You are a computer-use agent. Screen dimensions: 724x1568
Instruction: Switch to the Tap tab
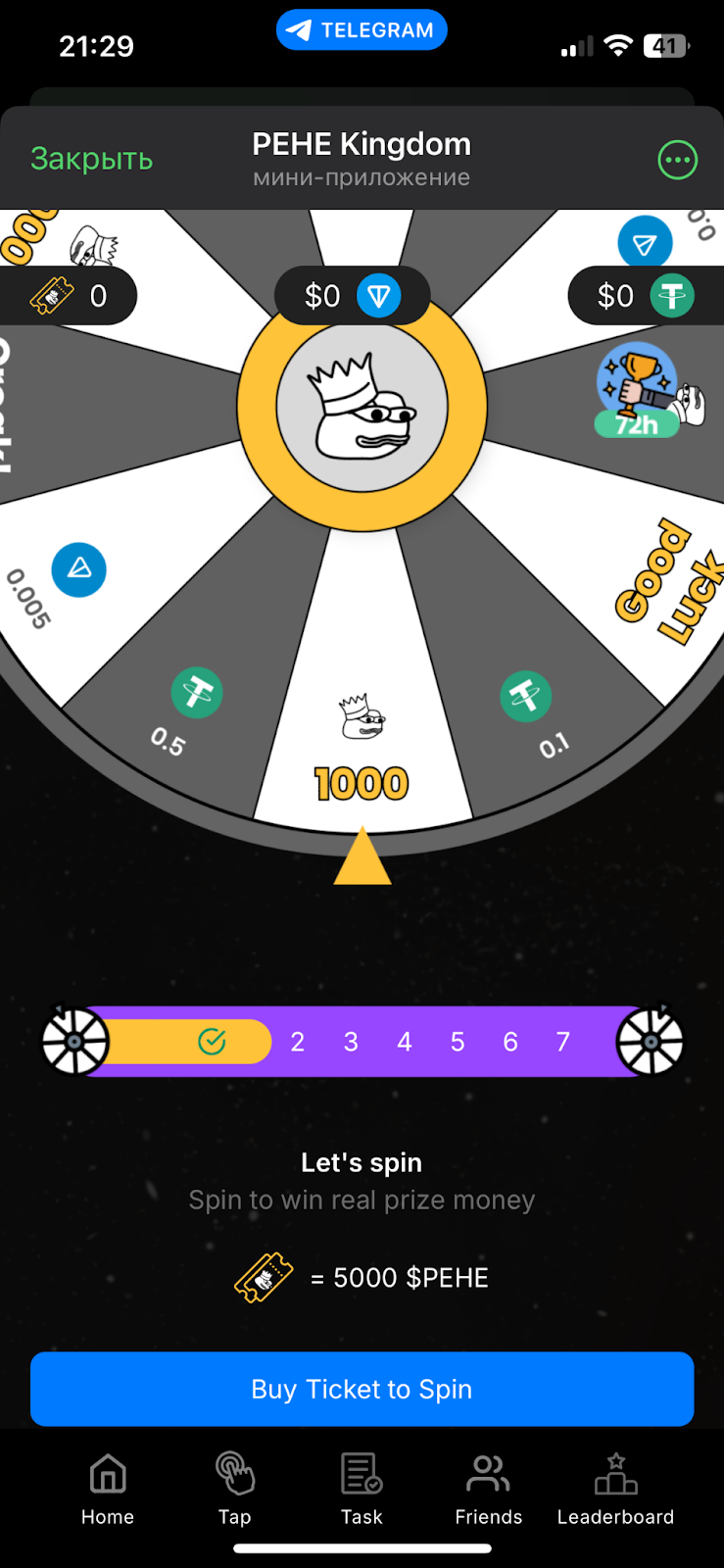tap(234, 1489)
